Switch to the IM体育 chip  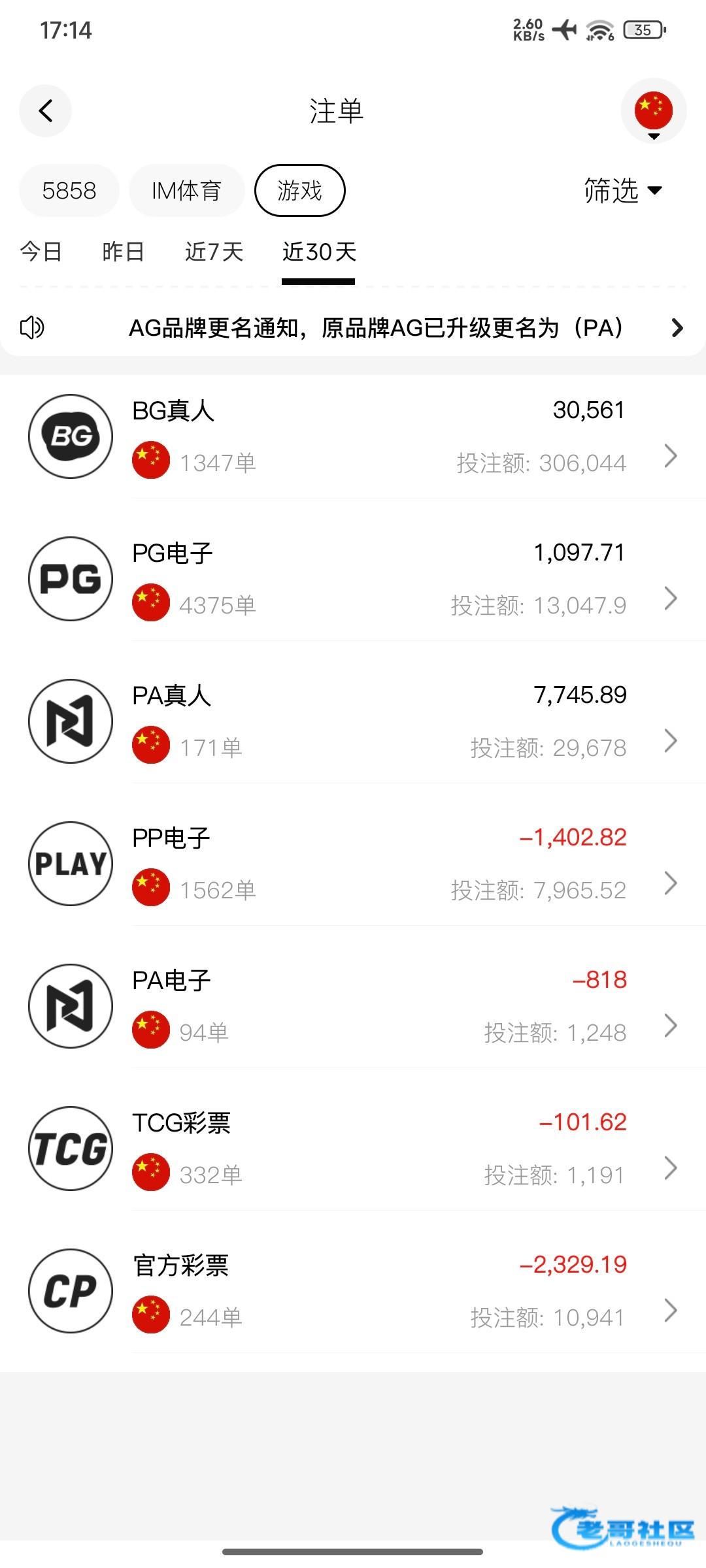186,191
